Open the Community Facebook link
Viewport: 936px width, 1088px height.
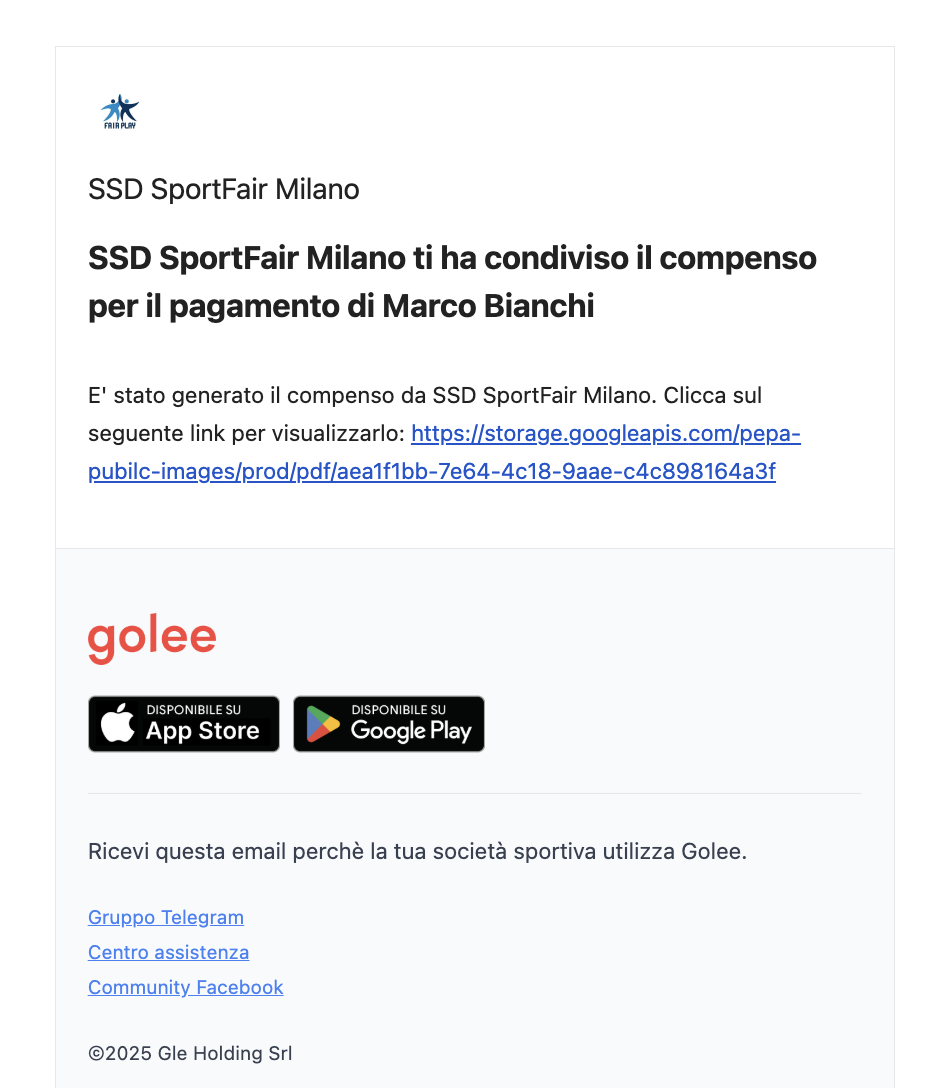click(186, 987)
